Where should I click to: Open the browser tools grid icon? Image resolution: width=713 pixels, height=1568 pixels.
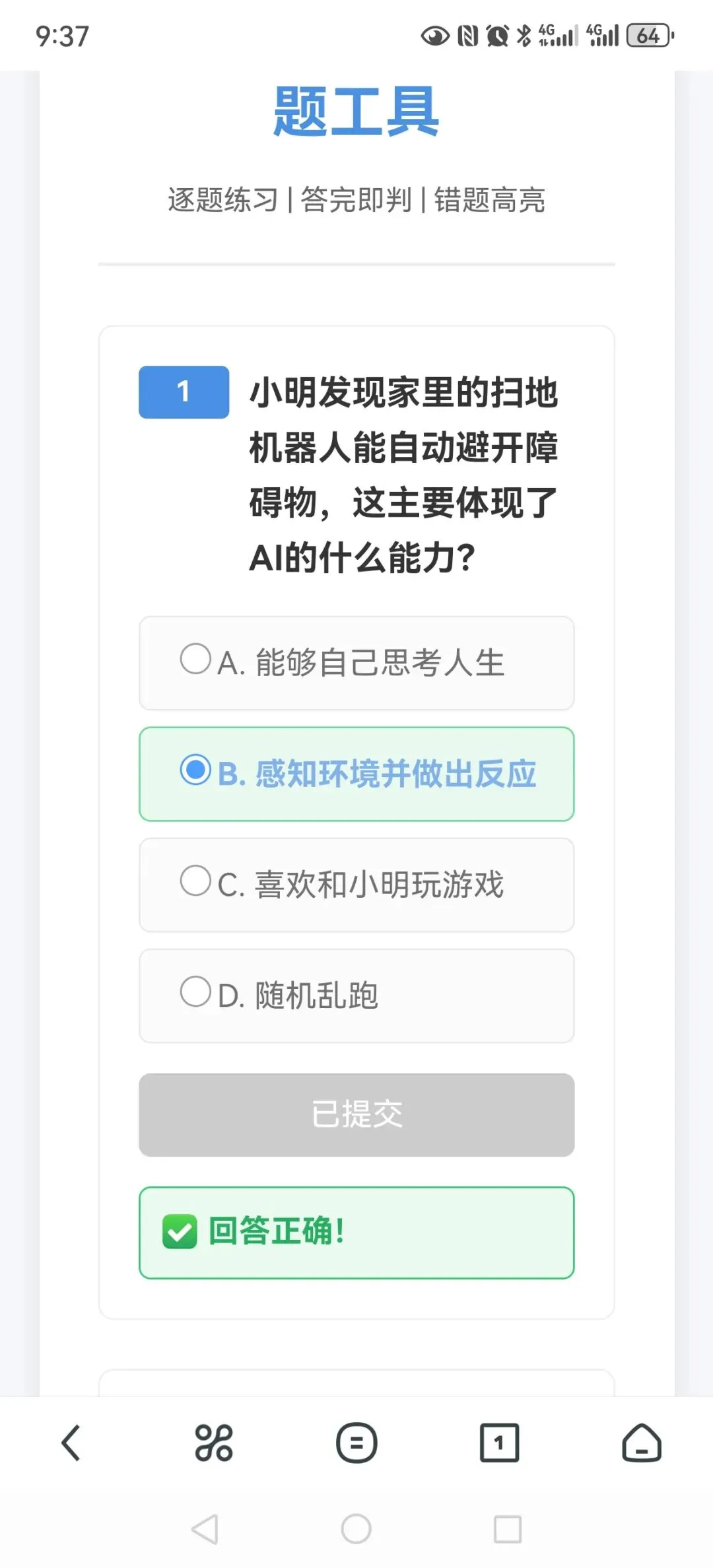214,1443
